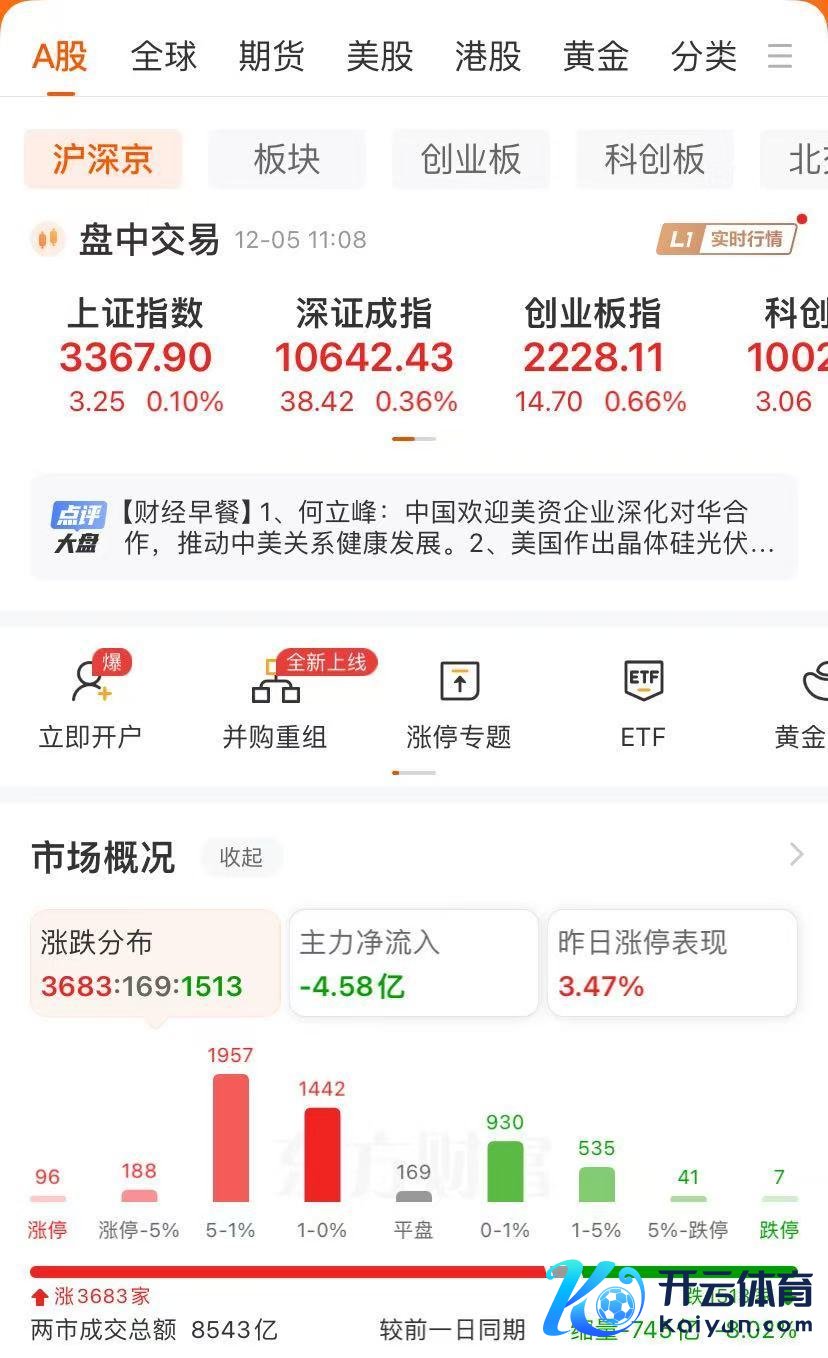Select the 创业板 chip
Image resolution: width=828 pixels, height=1358 pixels.
click(x=471, y=159)
